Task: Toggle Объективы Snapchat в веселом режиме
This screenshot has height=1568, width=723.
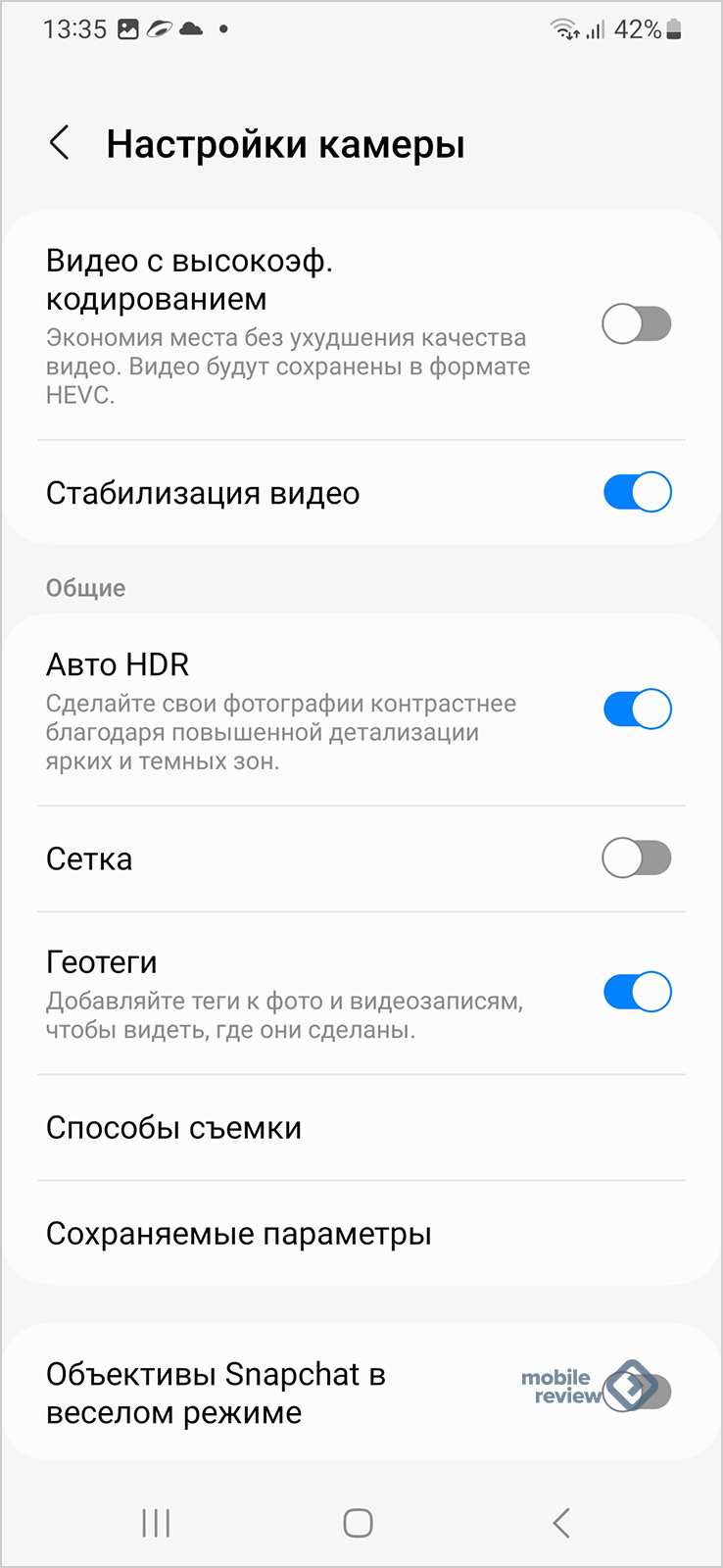Action: (637, 1392)
